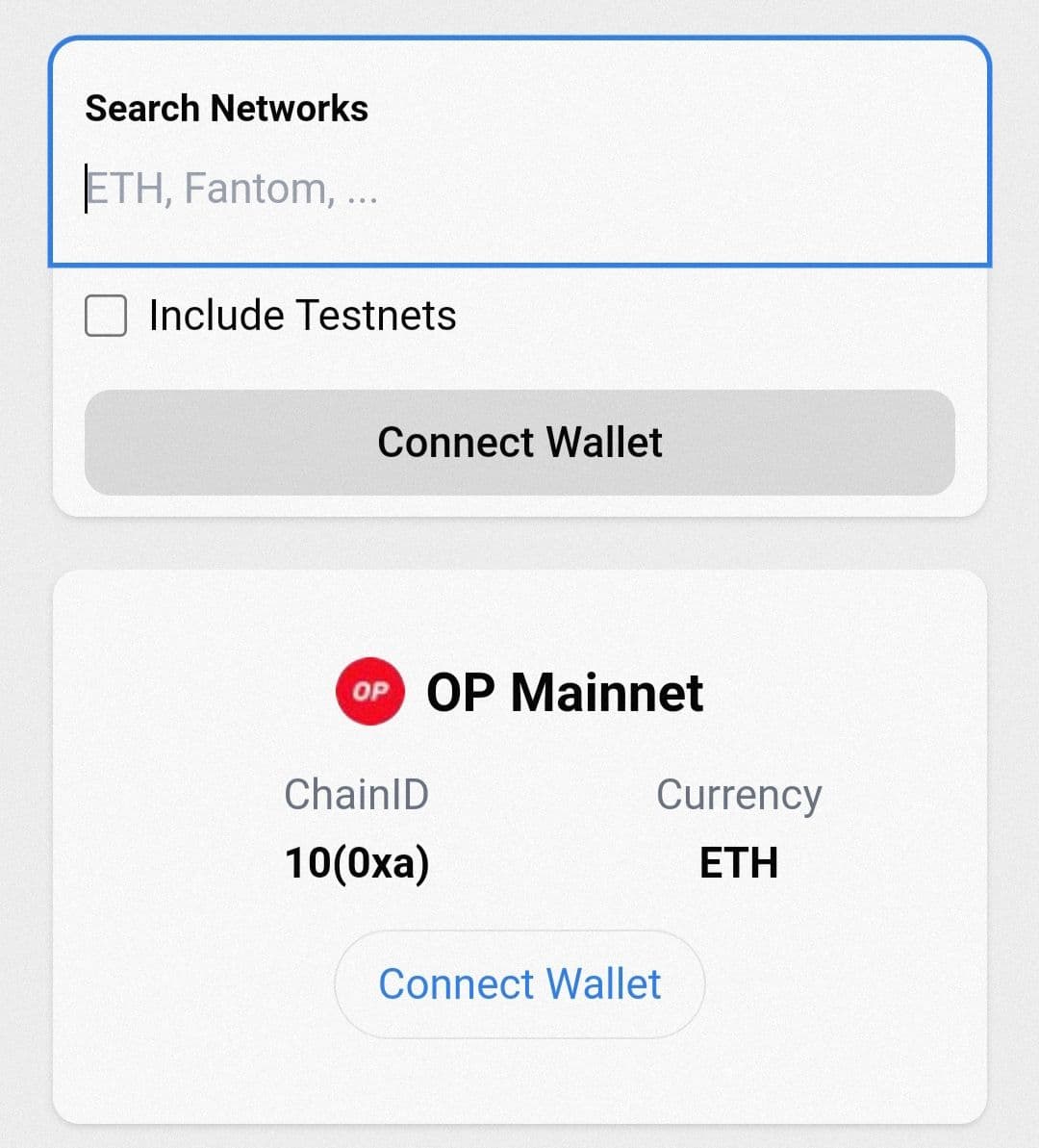1039x1148 pixels.
Task: Click the ETH currency value
Action: click(739, 863)
